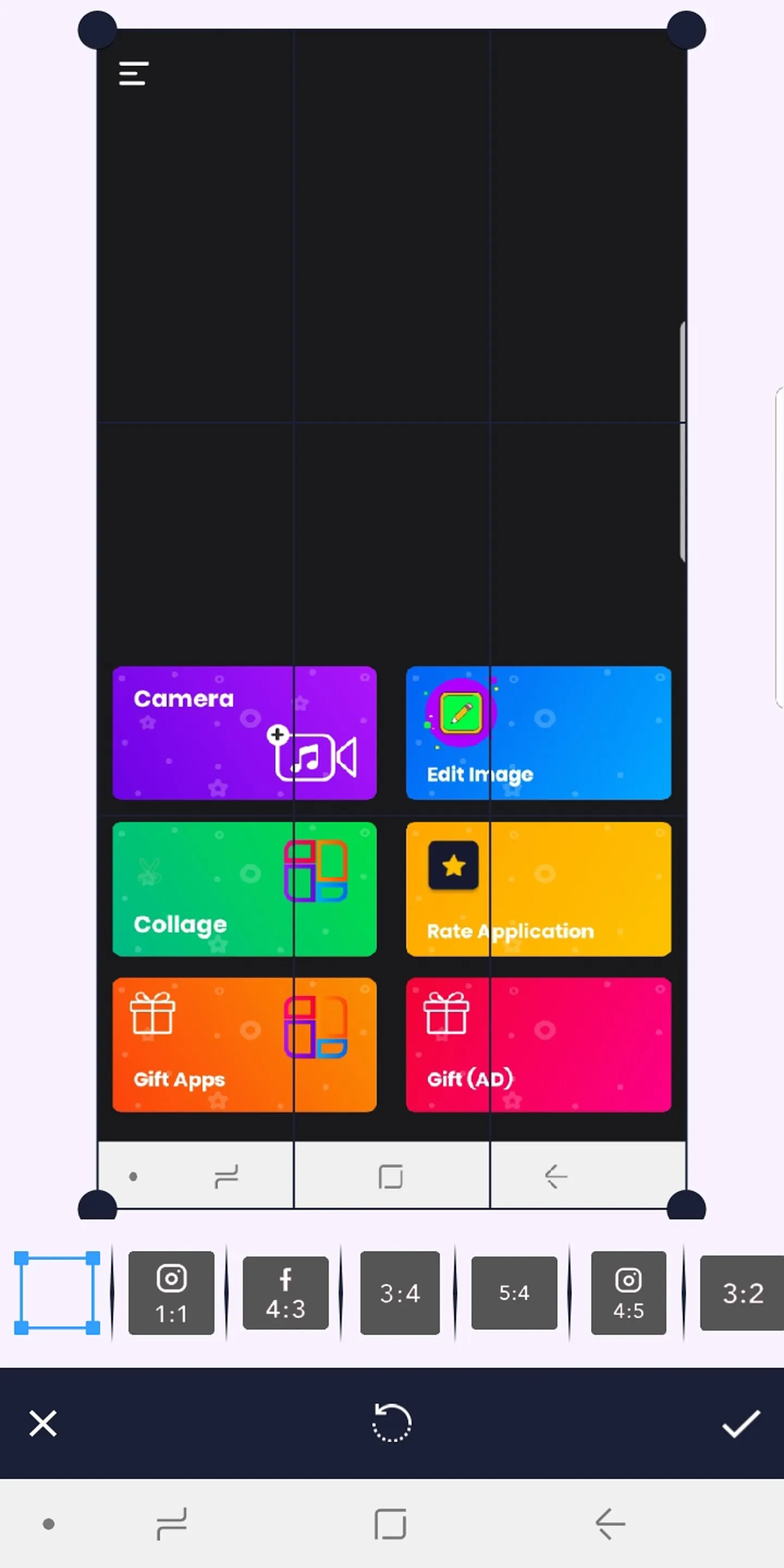Select the 4:3 Facebook crop ratio
The width and height of the screenshot is (784, 1568).
click(285, 1293)
